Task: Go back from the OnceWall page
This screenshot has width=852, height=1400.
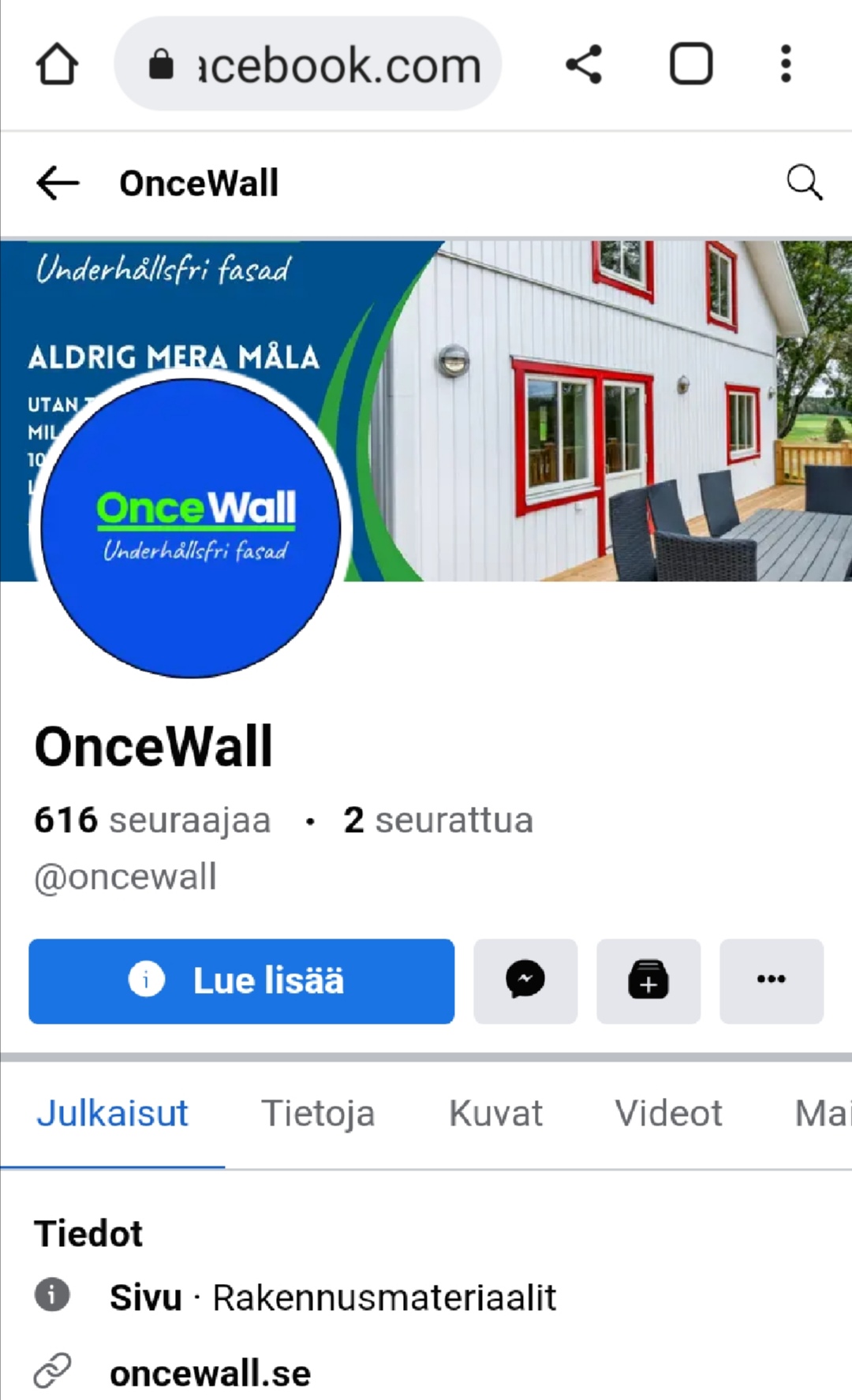Action: [58, 183]
